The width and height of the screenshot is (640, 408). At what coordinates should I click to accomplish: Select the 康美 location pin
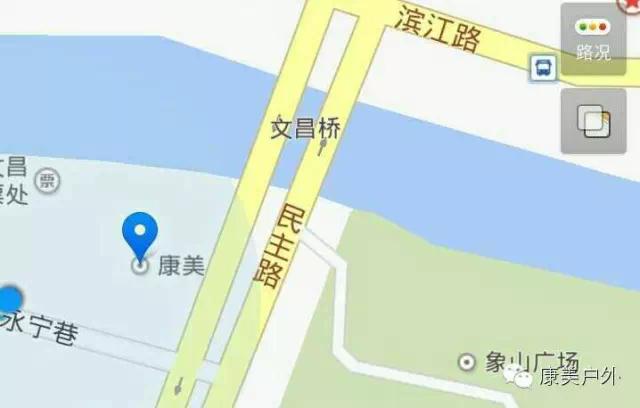click(x=140, y=235)
